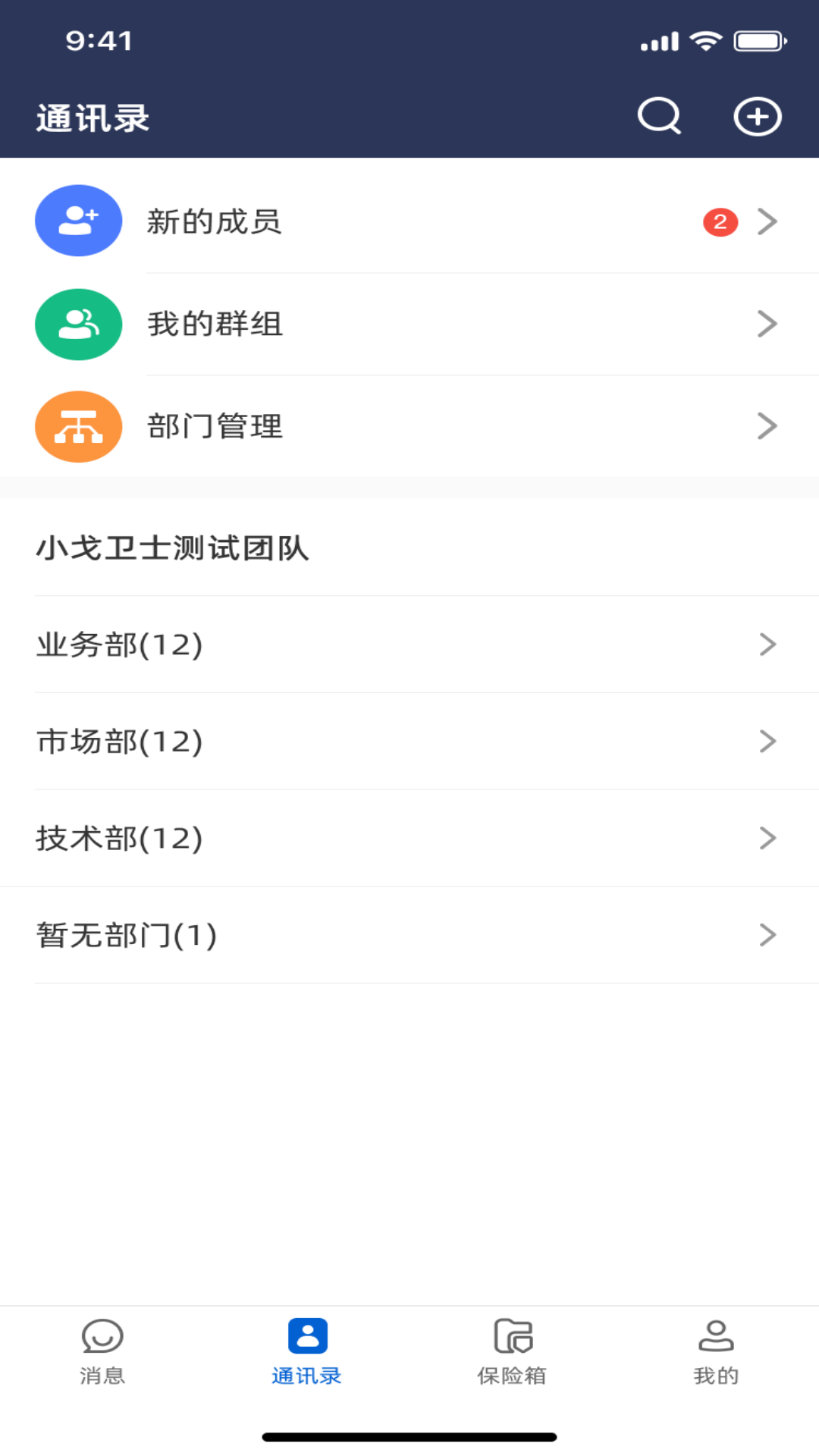The width and height of the screenshot is (819, 1456).
Task: Open 暂无部门(1) list
Action: tap(409, 936)
